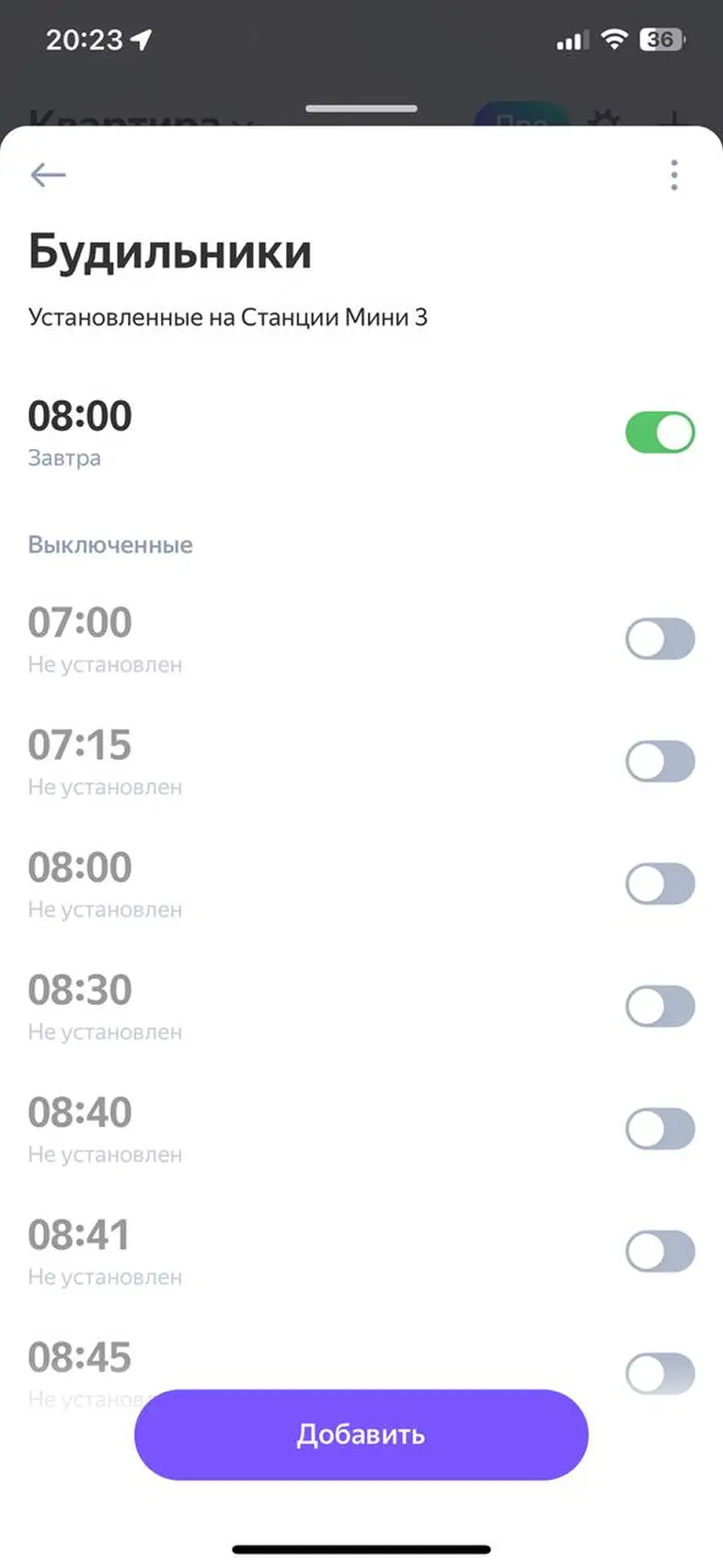The image size is (723, 1568).
Task: Switch on the 08:45 alarm
Action: pyautogui.click(x=660, y=1373)
